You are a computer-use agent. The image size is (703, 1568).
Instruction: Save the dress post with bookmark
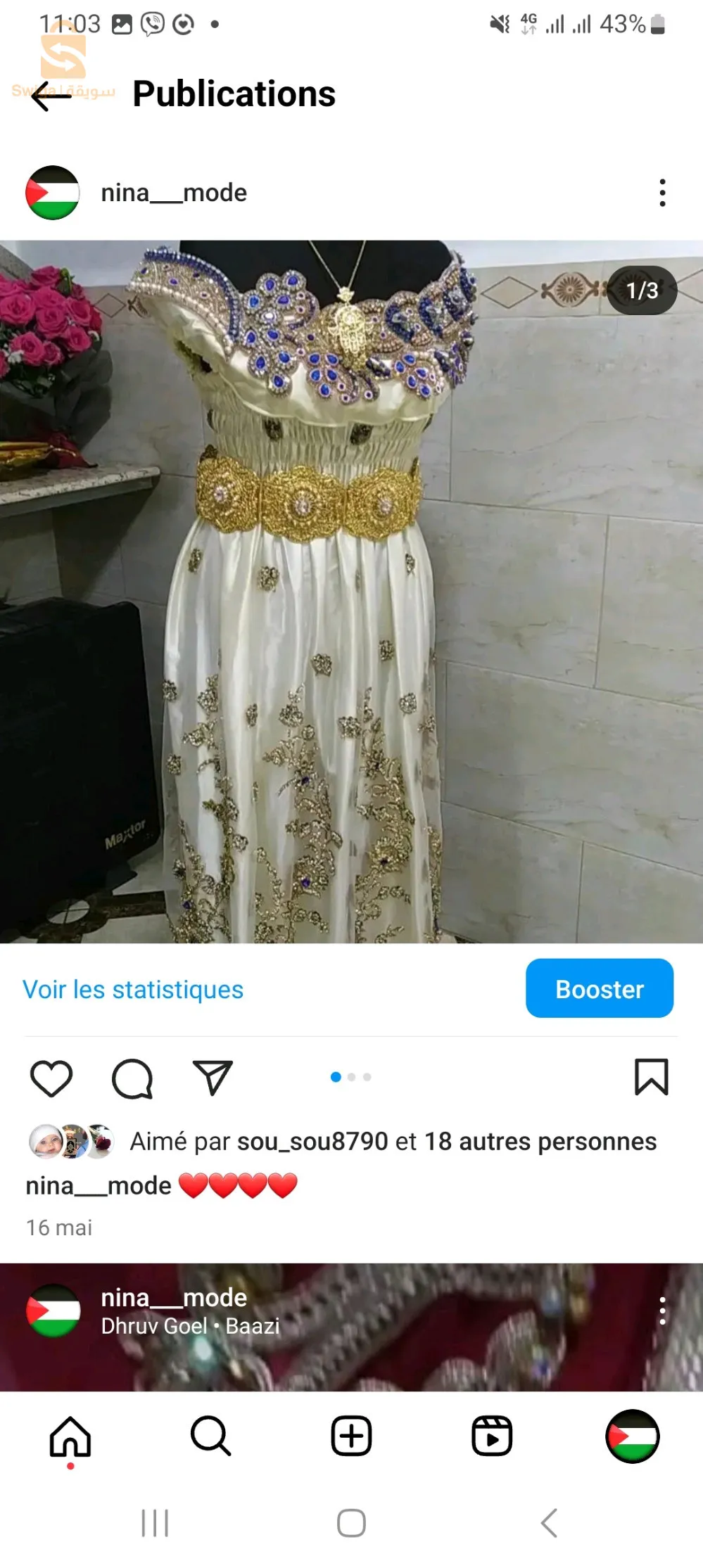point(651,1077)
